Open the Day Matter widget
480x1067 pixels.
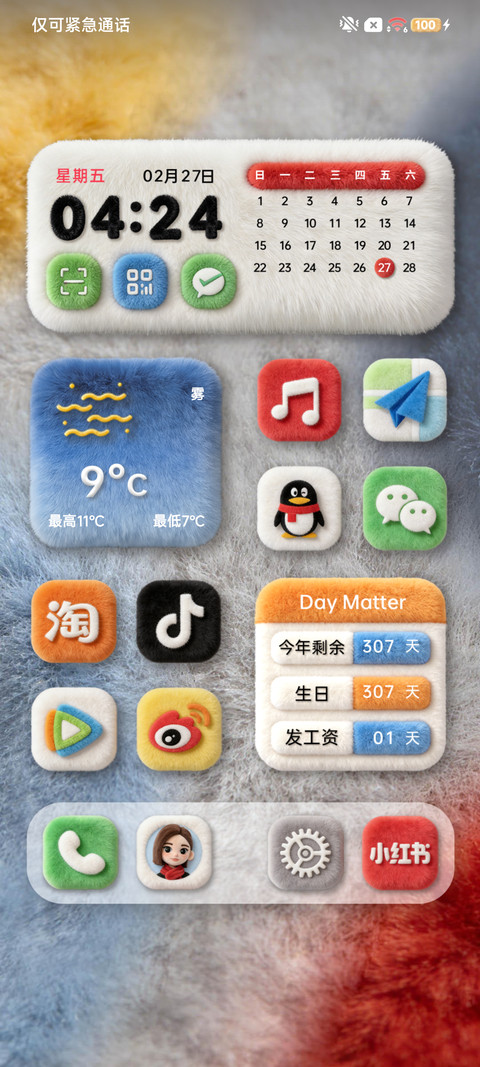tap(351, 674)
